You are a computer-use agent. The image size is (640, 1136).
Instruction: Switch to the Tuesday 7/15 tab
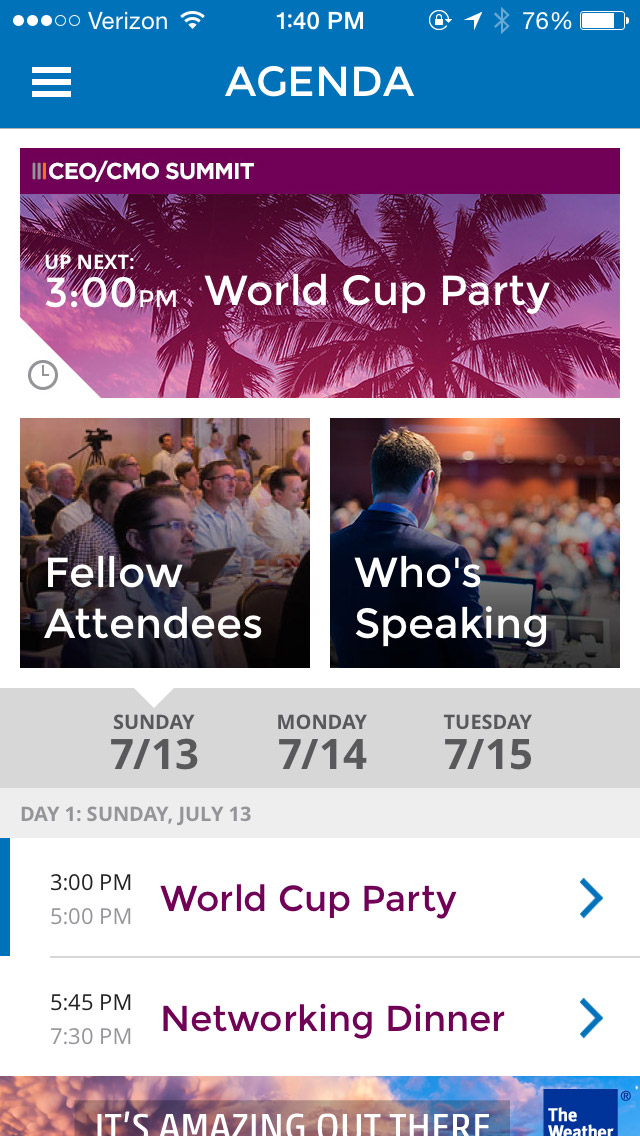pyautogui.click(x=488, y=743)
